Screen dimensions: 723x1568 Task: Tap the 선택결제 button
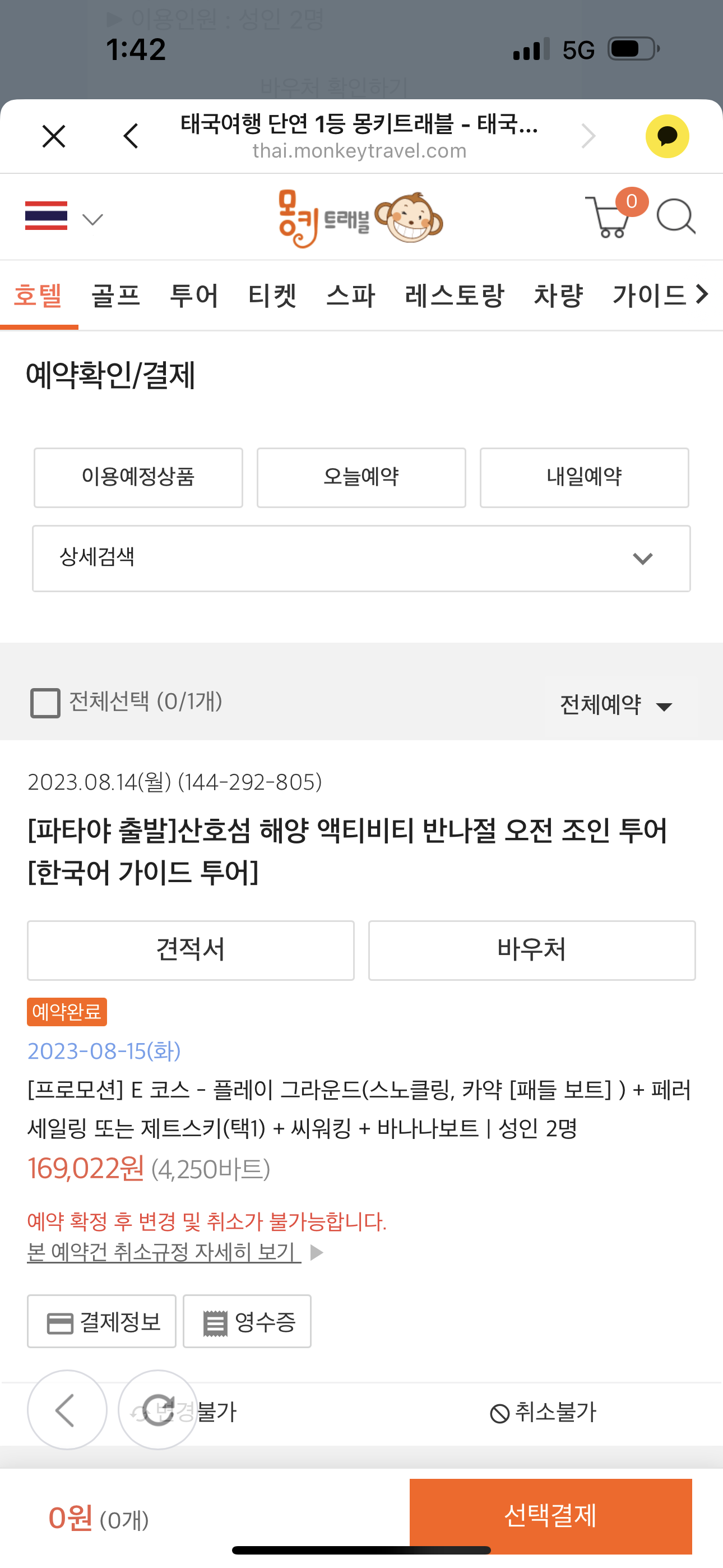tap(550, 1516)
